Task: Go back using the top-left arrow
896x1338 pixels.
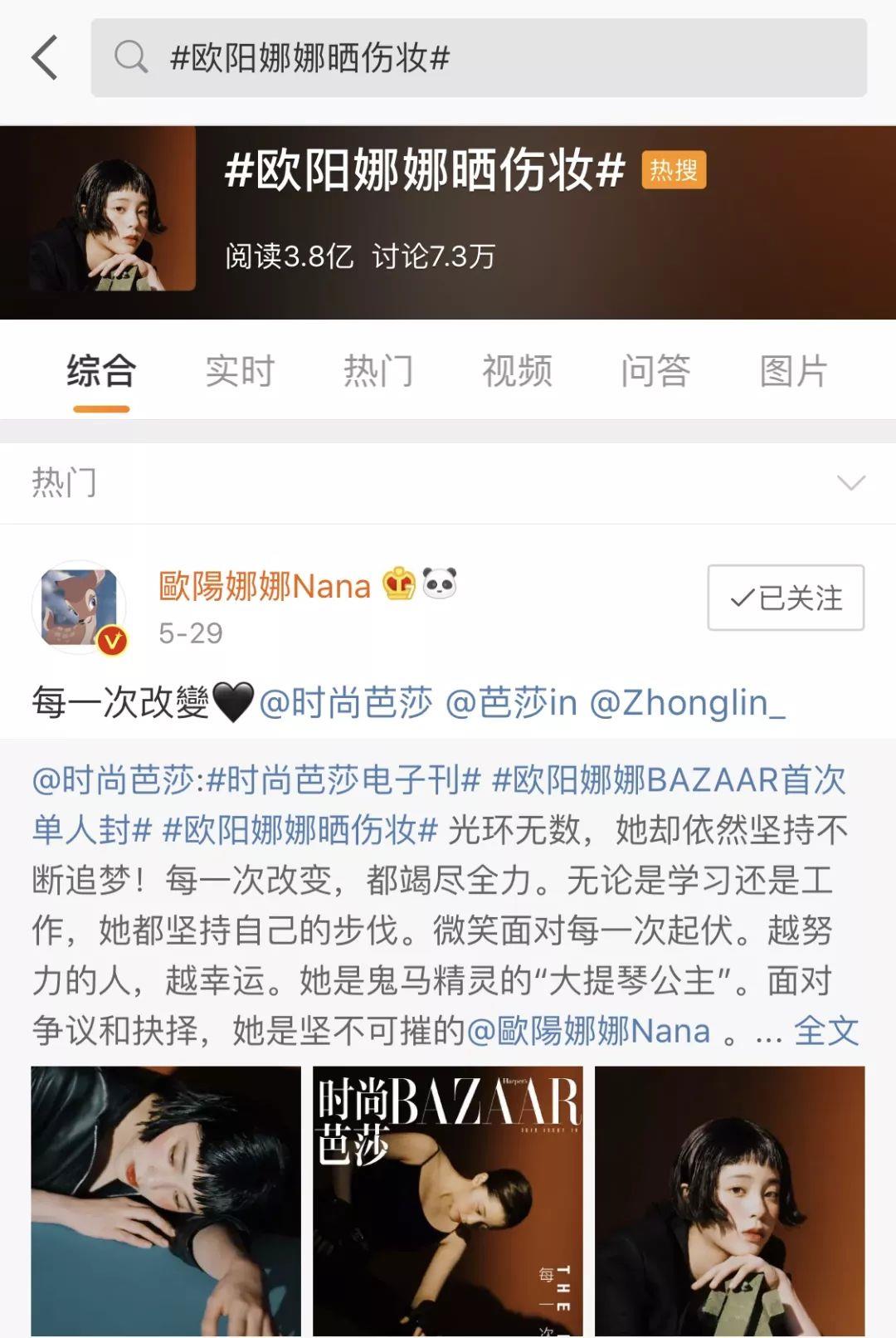Action: (45, 57)
